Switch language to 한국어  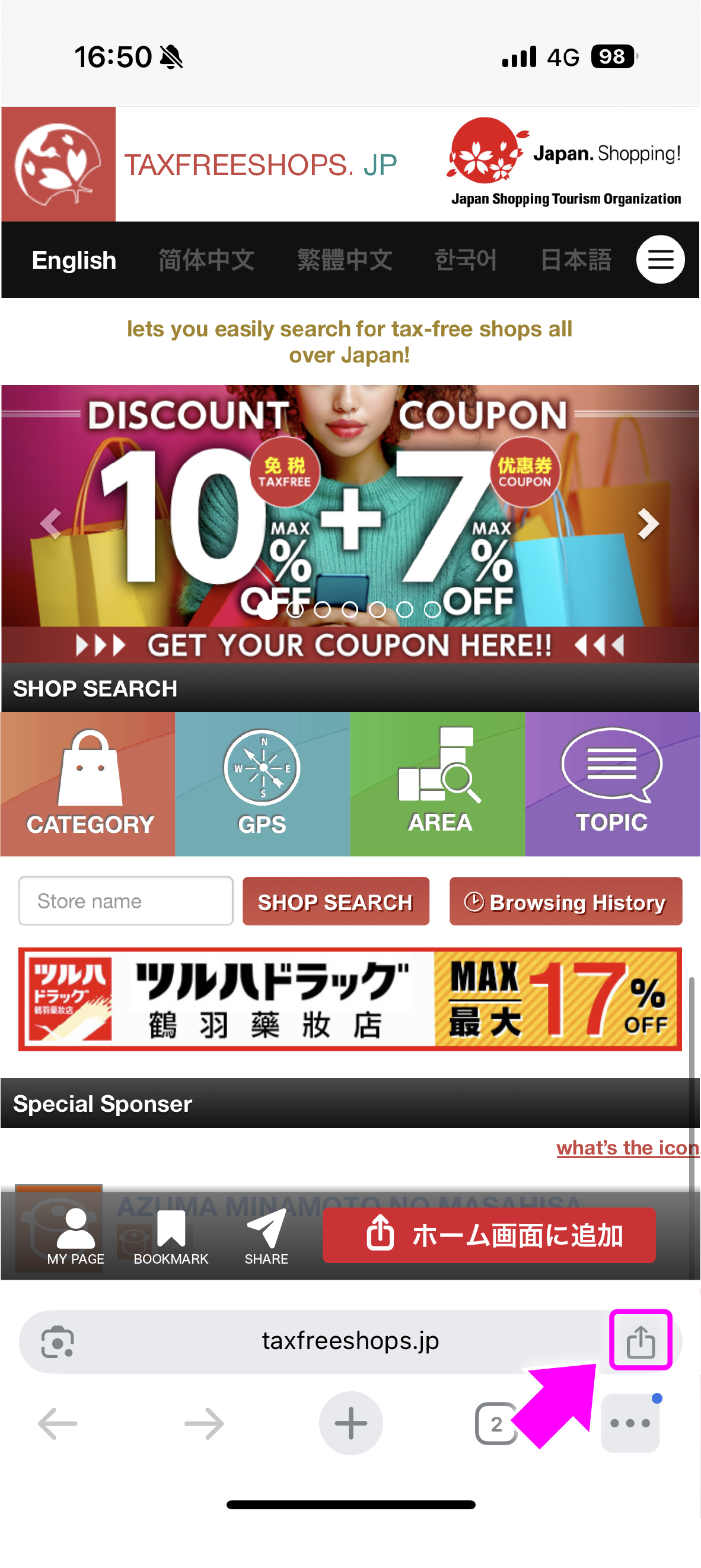click(466, 260)
